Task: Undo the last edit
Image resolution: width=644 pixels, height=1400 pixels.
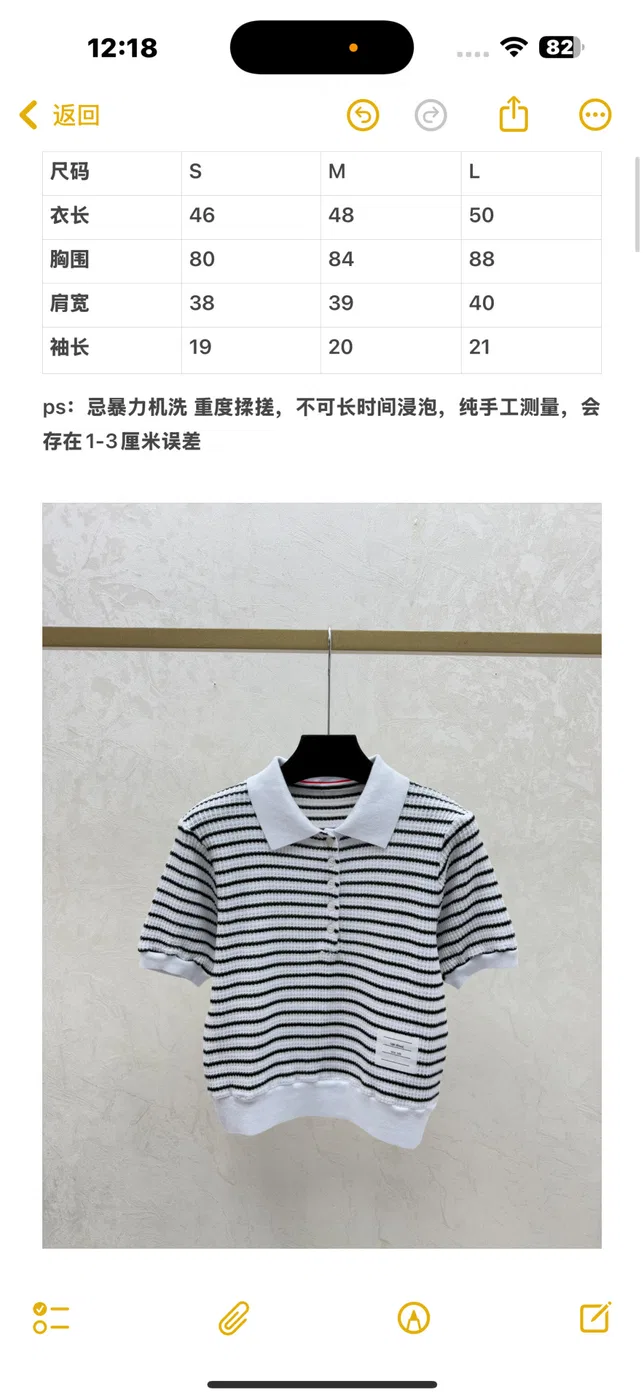Action: coord(363,115)
